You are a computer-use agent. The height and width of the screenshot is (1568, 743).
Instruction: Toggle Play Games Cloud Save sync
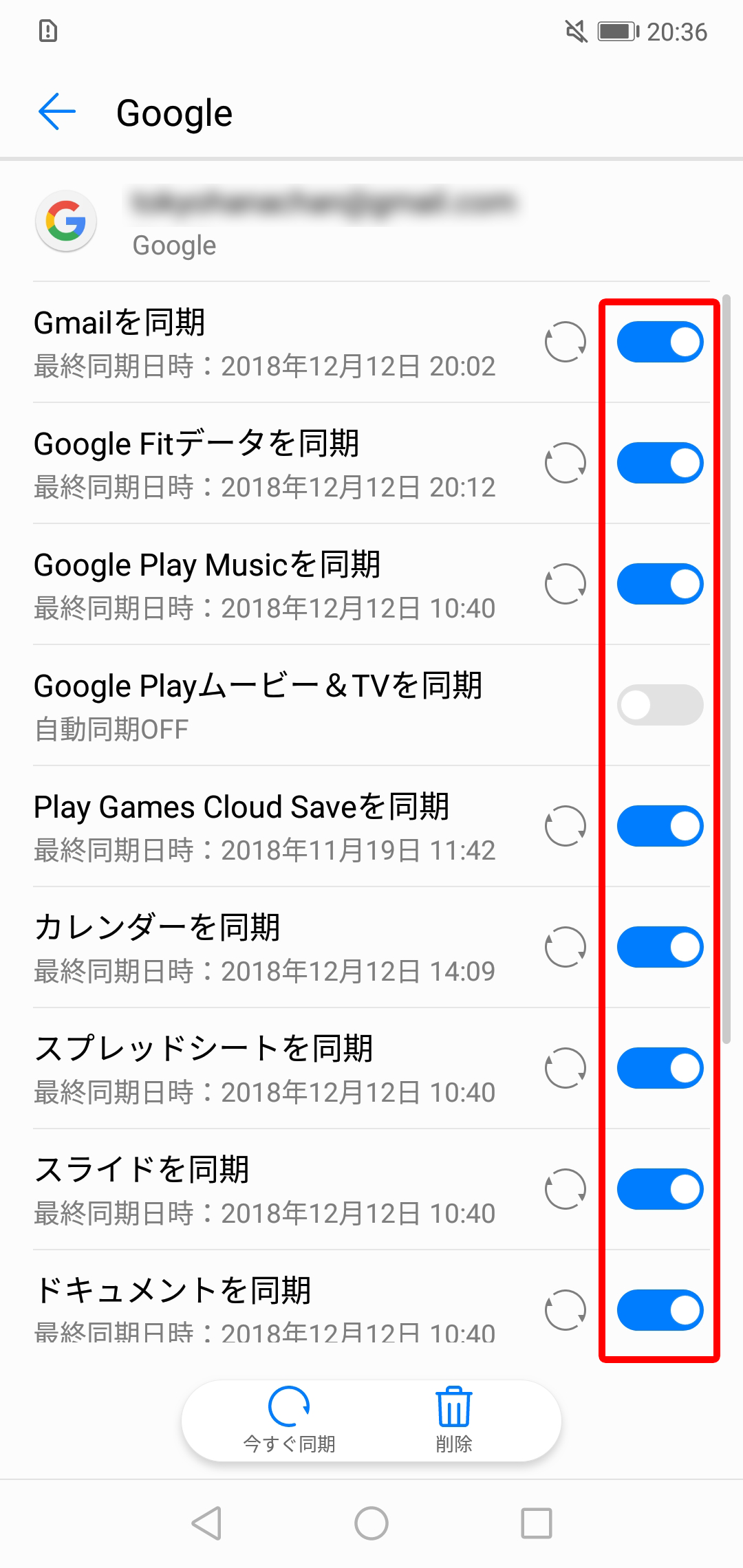(x=660, y=826)
